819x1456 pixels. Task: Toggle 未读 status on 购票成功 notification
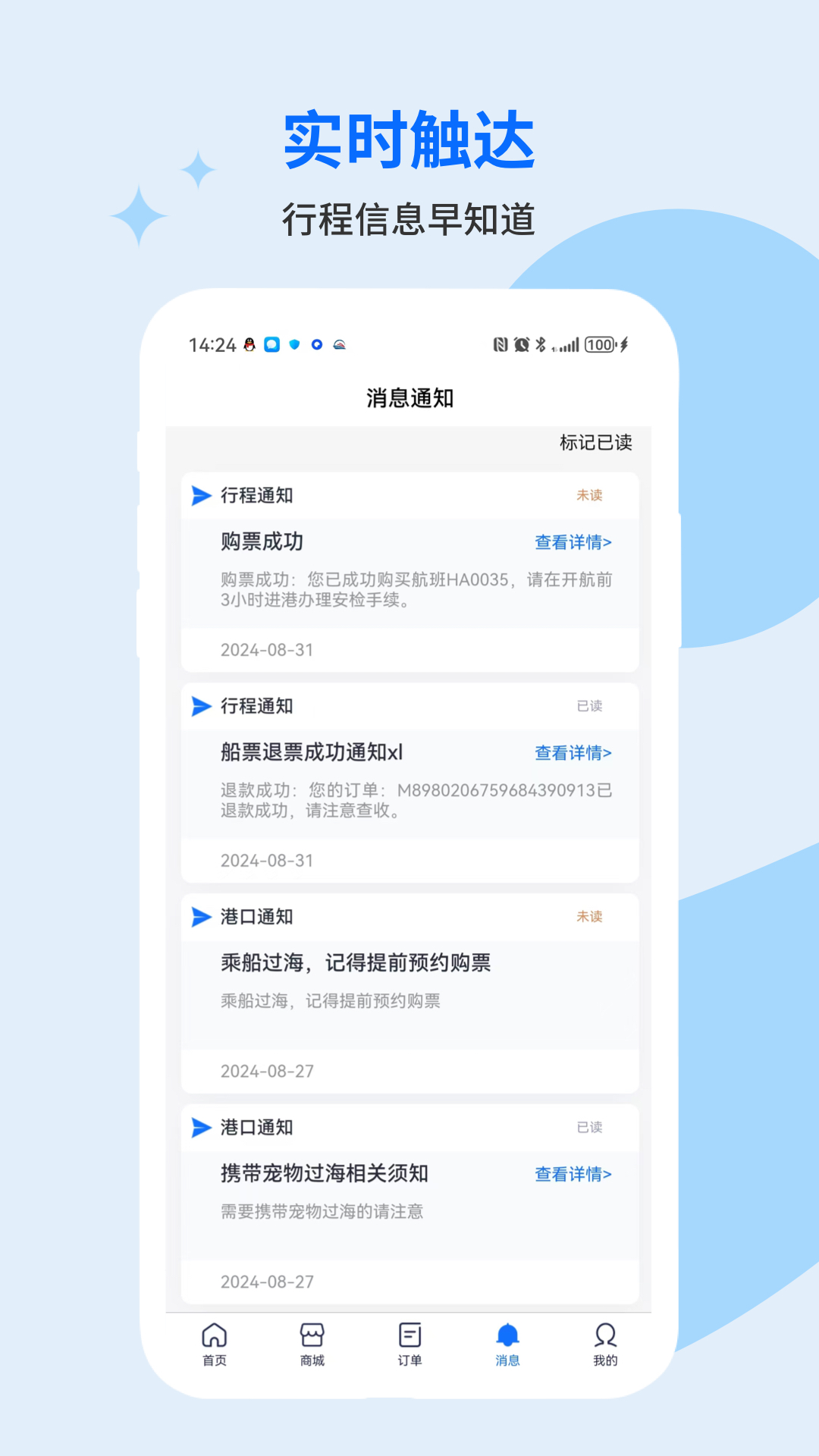tap(589, 494)
